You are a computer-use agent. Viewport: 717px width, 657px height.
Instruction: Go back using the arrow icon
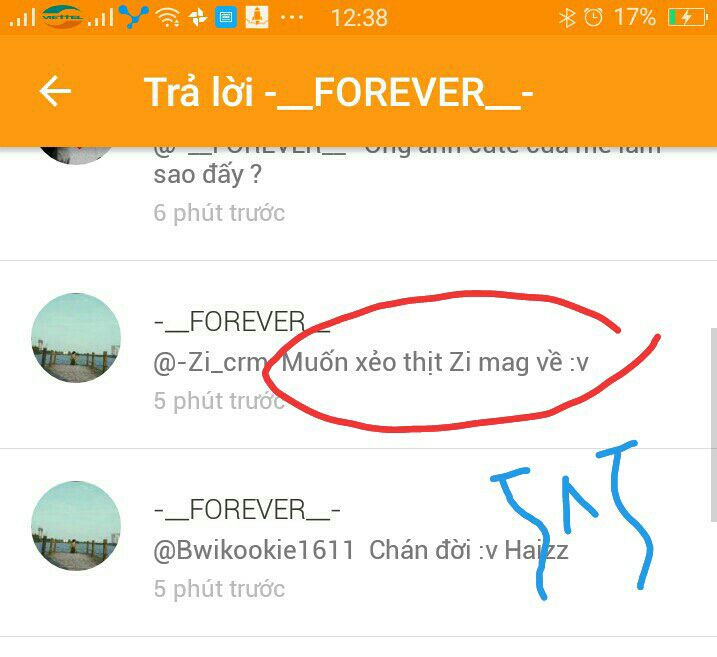click(x=55, y=91)
